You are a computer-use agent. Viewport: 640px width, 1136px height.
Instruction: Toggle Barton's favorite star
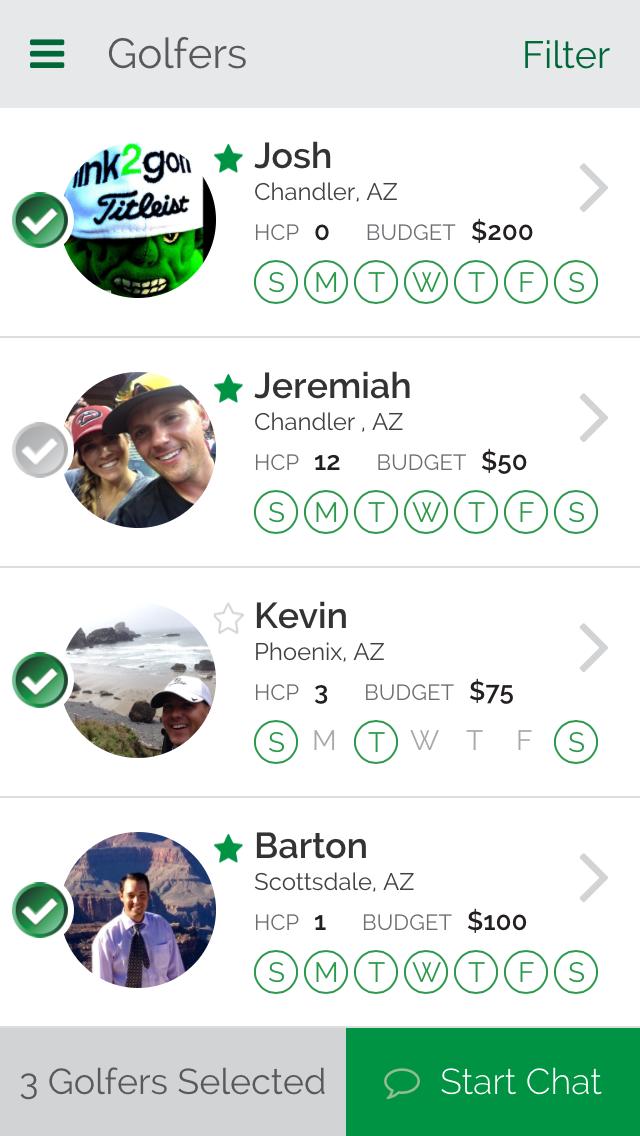tap(229, 849)
